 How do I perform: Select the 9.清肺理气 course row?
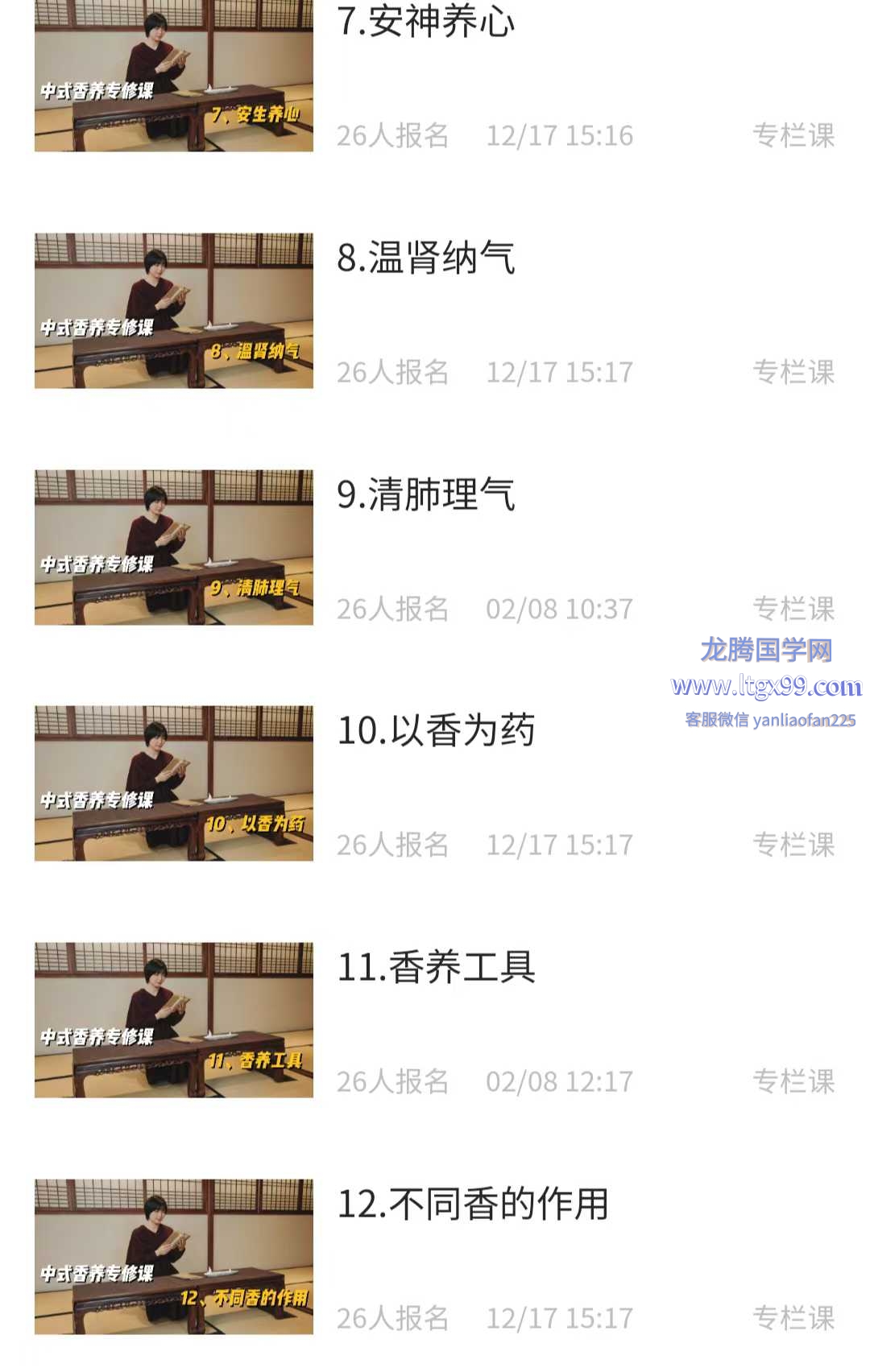pos(426,494)
